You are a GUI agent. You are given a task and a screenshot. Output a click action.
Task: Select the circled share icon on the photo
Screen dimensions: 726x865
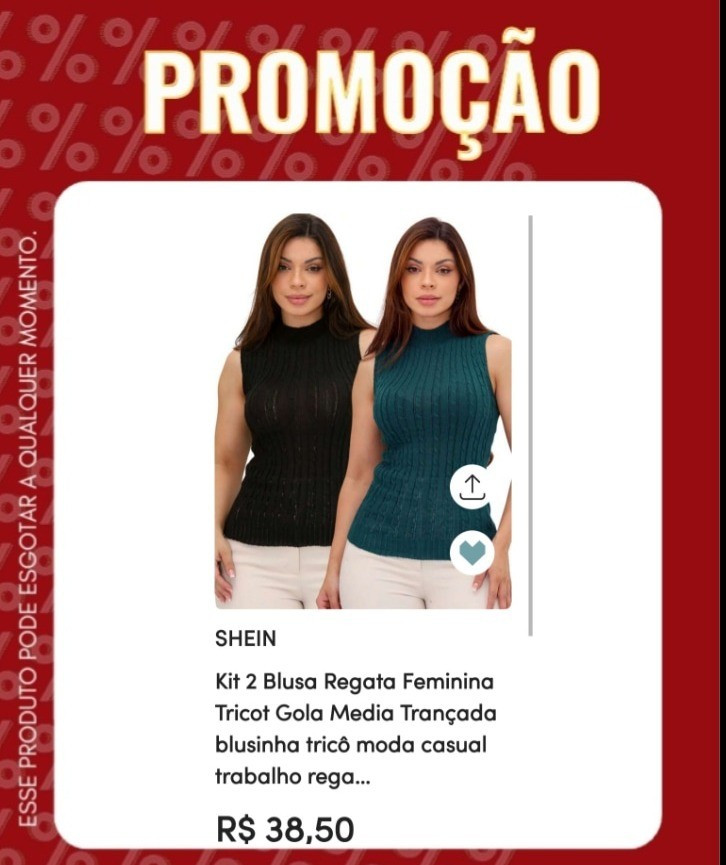470,489
